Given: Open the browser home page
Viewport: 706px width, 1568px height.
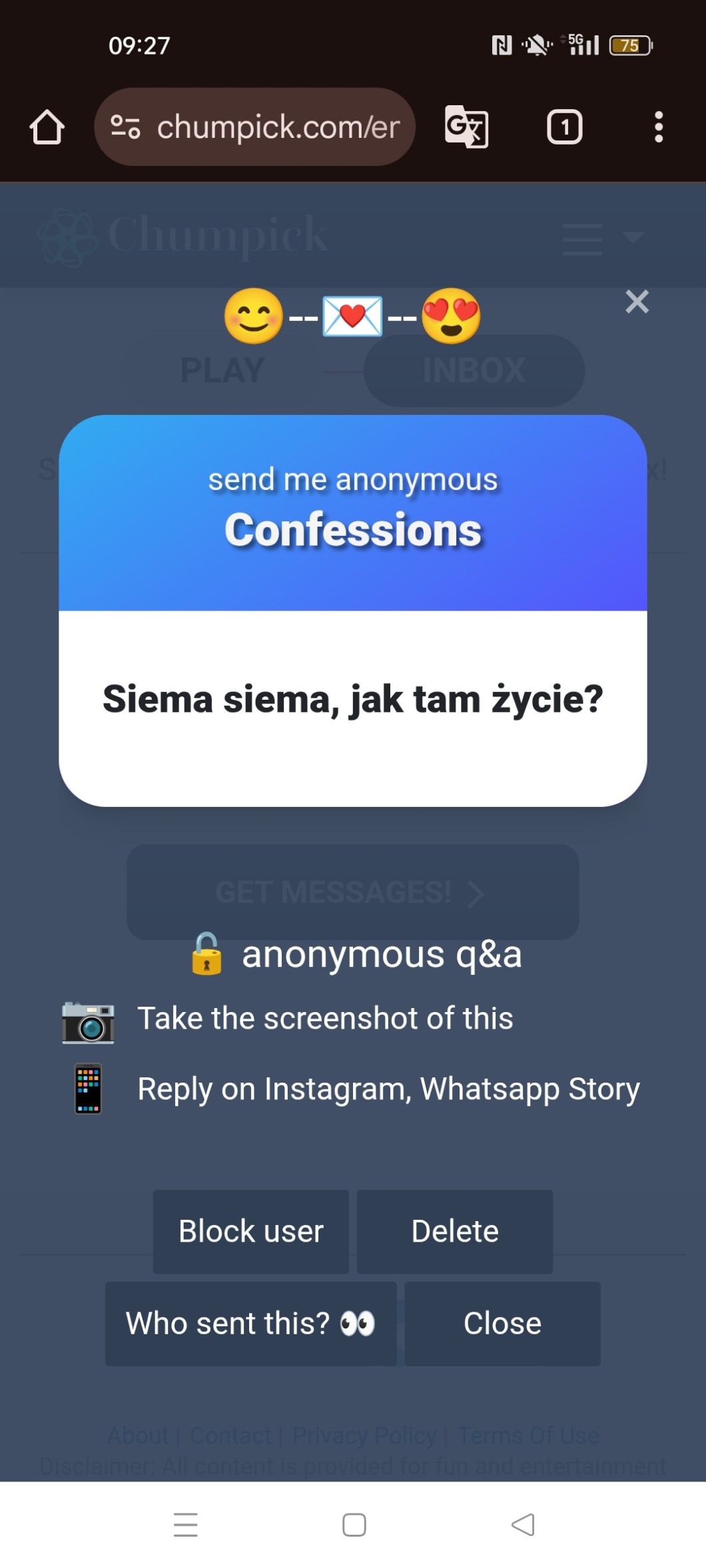Looking at the screenshot, I should [47, 127].
